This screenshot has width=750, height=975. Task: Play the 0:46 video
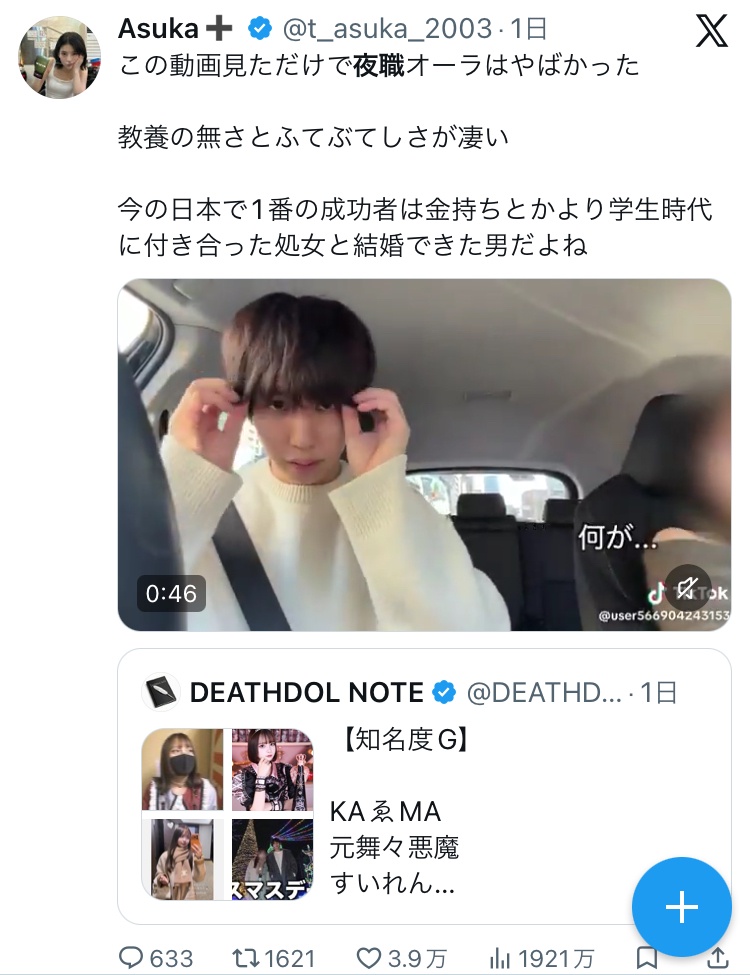pyautogui.click(x=424, y=455)
